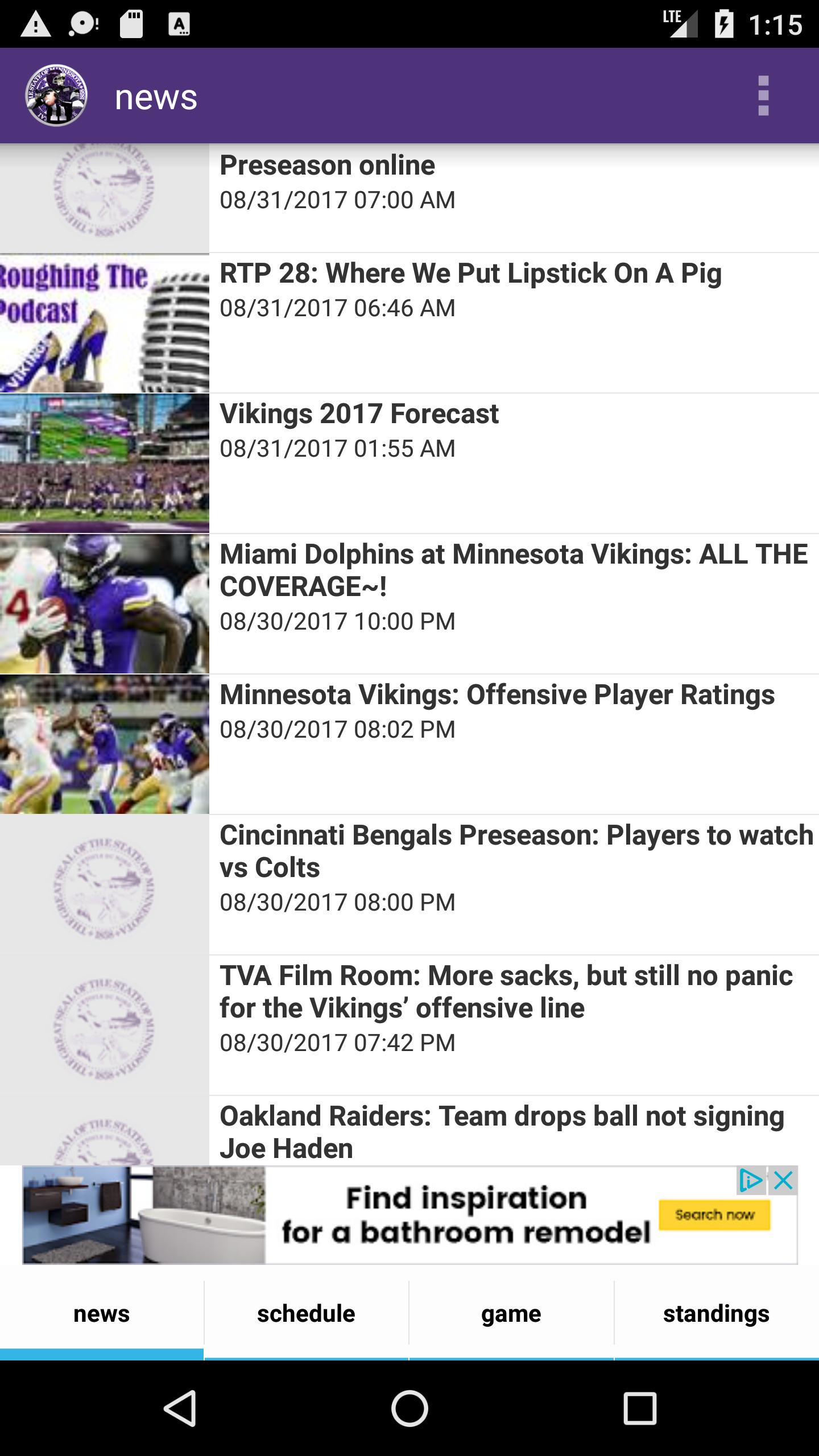819x1456 pixels.
Task: Tap the Roughing The Podcast microphone thumbnail
Action: pyautogui.click(x=105, y=321)
